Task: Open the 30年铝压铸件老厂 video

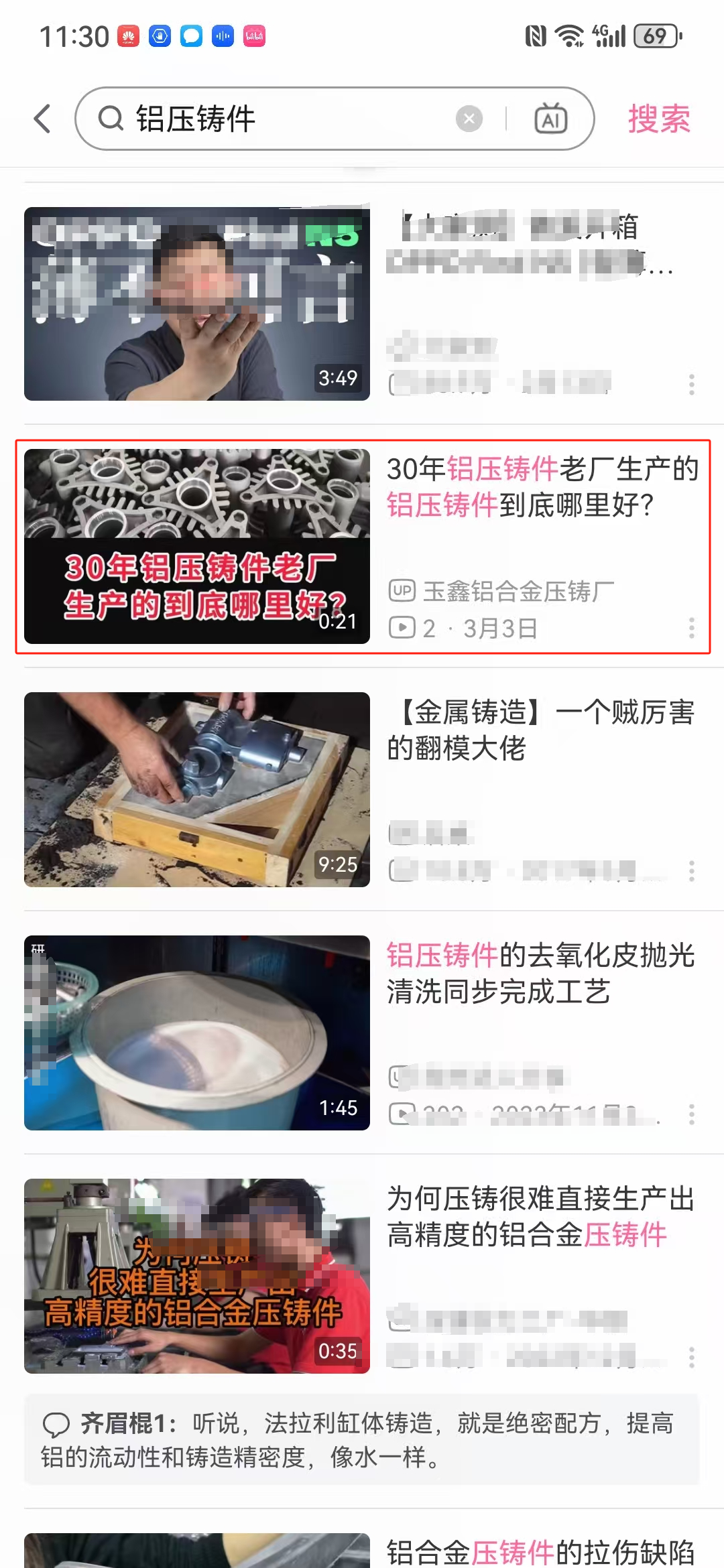Action: pyautogui.click(x=197, y=546)
